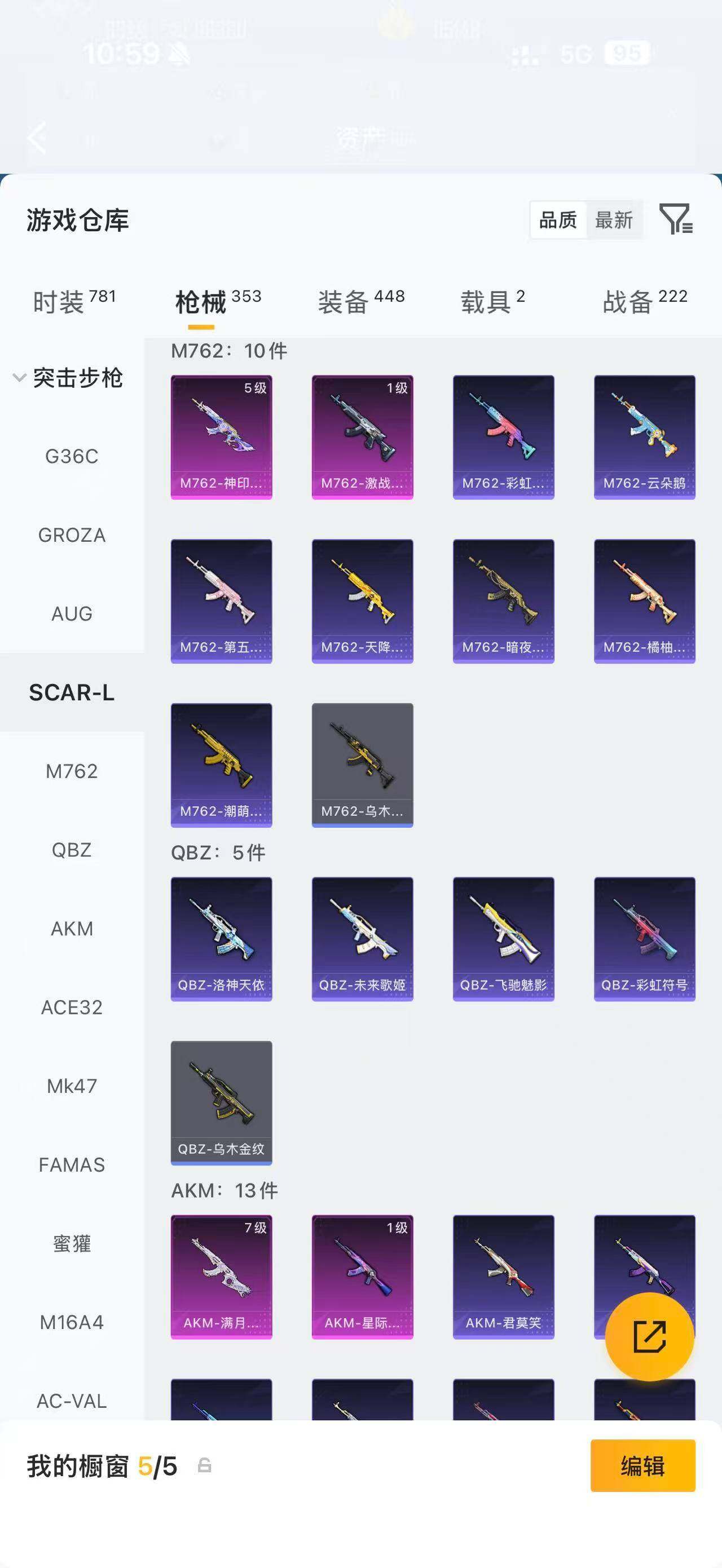This screenshot has height=1568, width=722.
Task: Switch to the 装备 tab
Action: coord(361,301)
